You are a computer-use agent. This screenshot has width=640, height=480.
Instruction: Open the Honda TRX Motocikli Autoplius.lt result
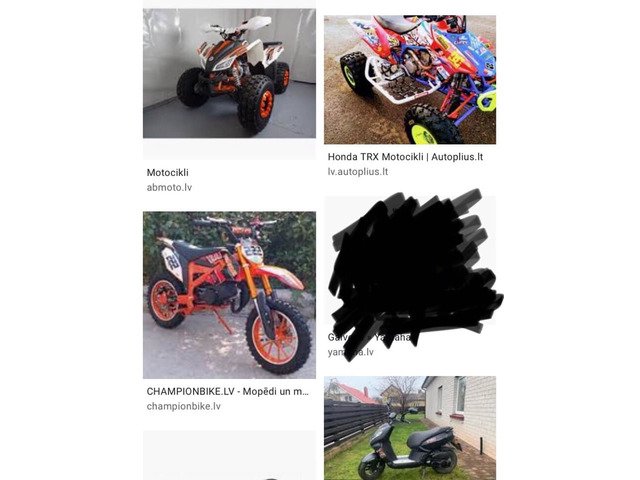click(409, 80)
